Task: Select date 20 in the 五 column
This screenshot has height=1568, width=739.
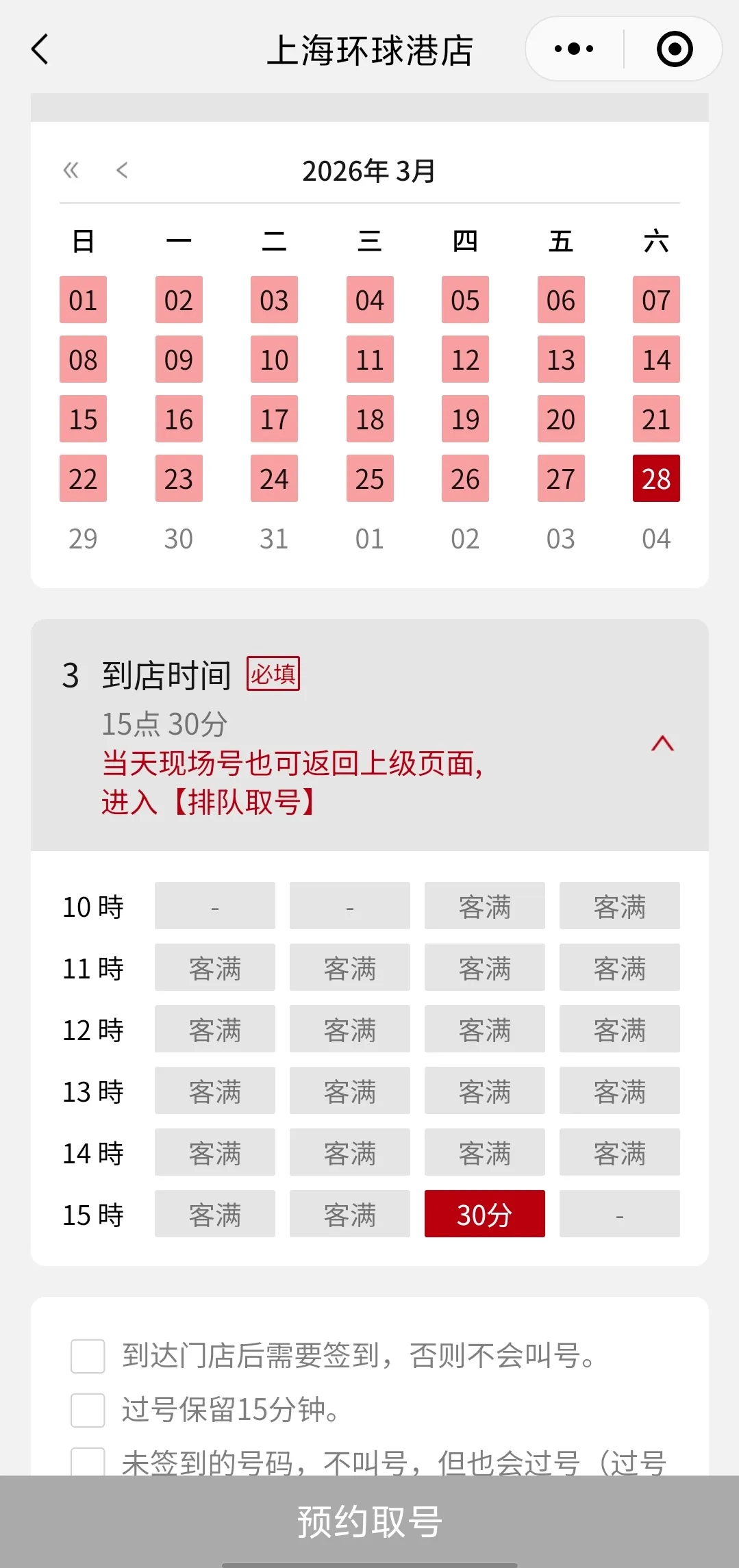Action: [x=560, y=420]
